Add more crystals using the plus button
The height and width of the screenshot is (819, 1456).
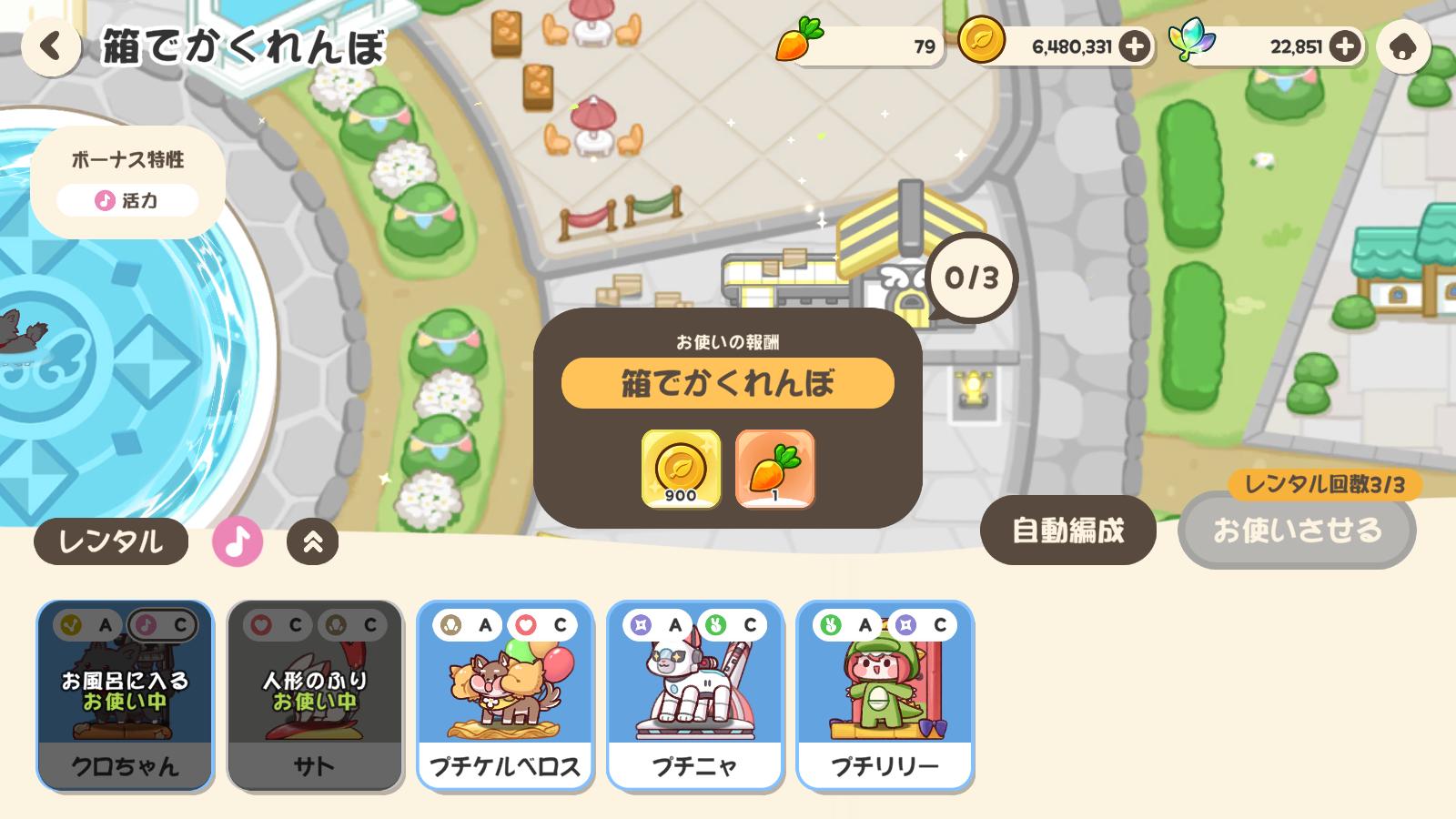pos(1344,46)
